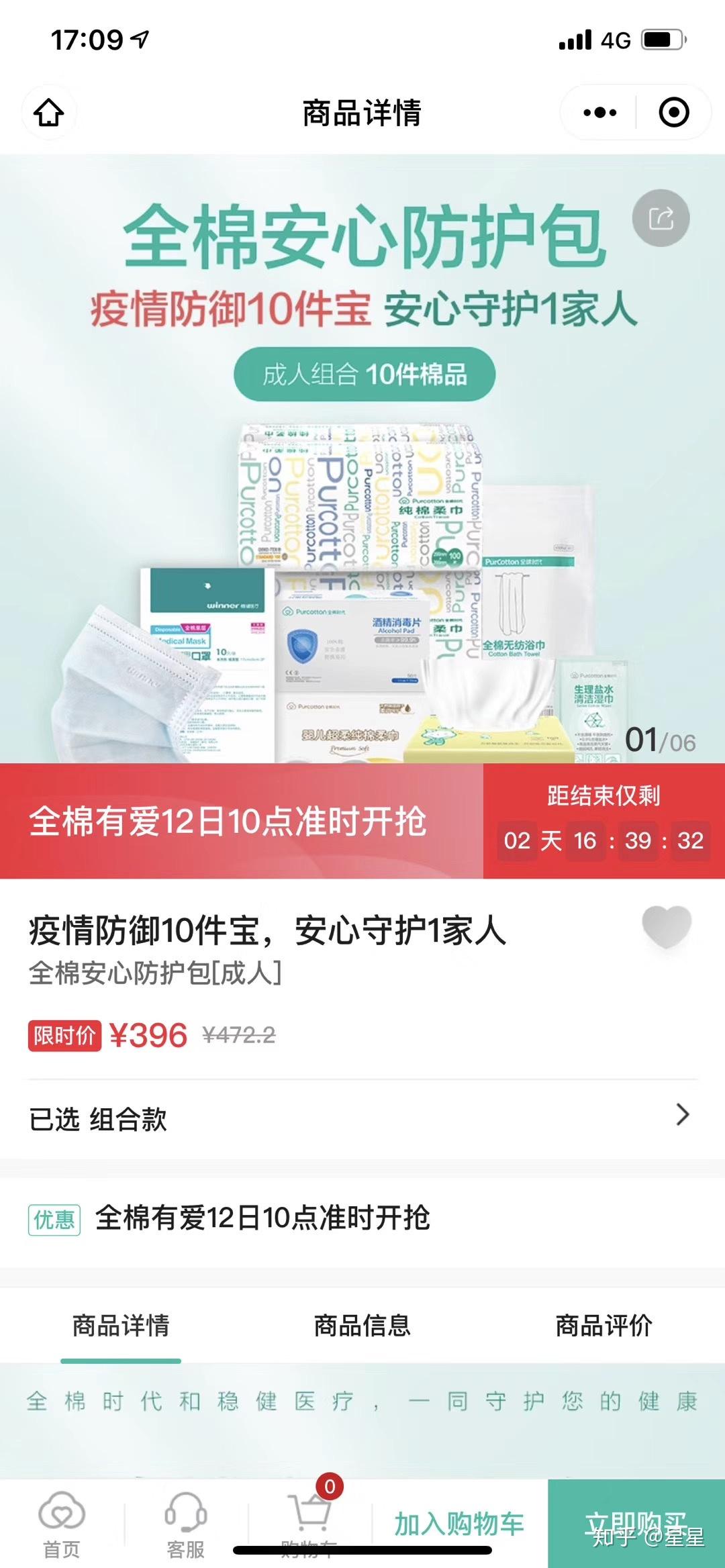This screenshot has height=1568, width=725.
Task: Open the 已选 组合款 option selector
Action: coord(362,1118)
